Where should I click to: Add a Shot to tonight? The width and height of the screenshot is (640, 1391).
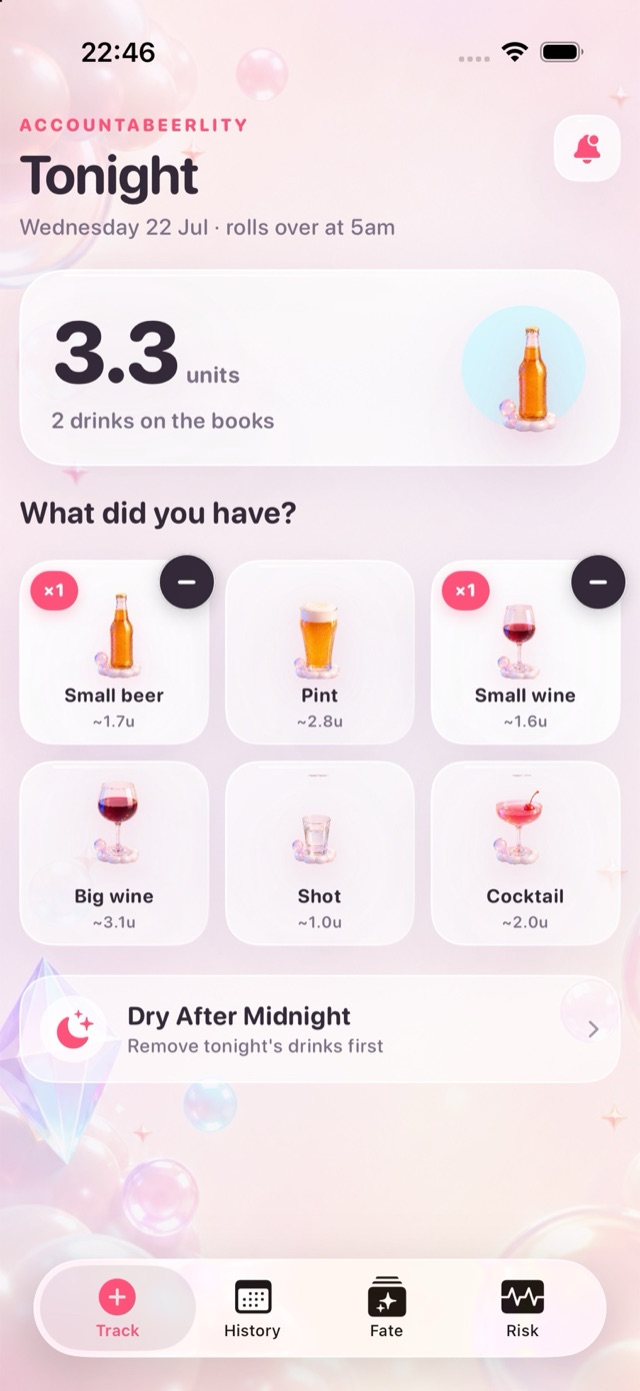pyautogui.click(x=320, y=853)
